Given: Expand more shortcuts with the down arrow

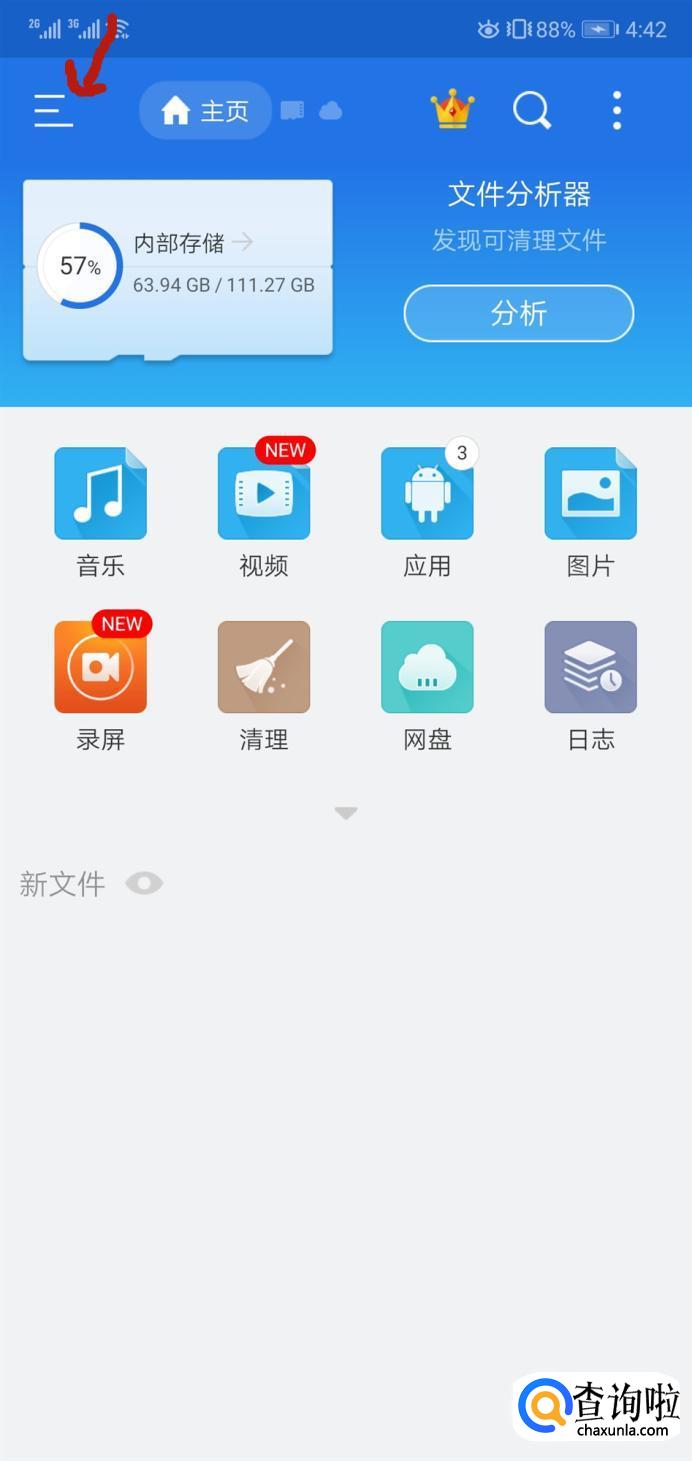Looking at the screenshot, I should click(346, 813).
